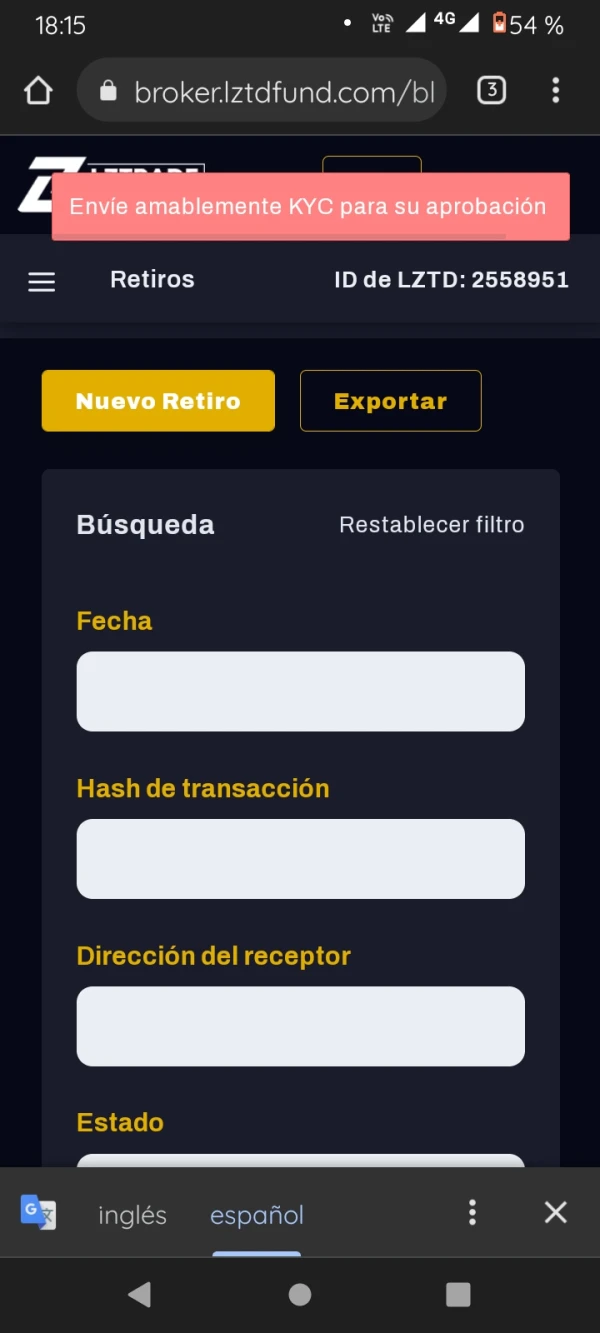Open the browser home page icon
This screenshot has height=1333, width=600.
(x=38, y=92)
